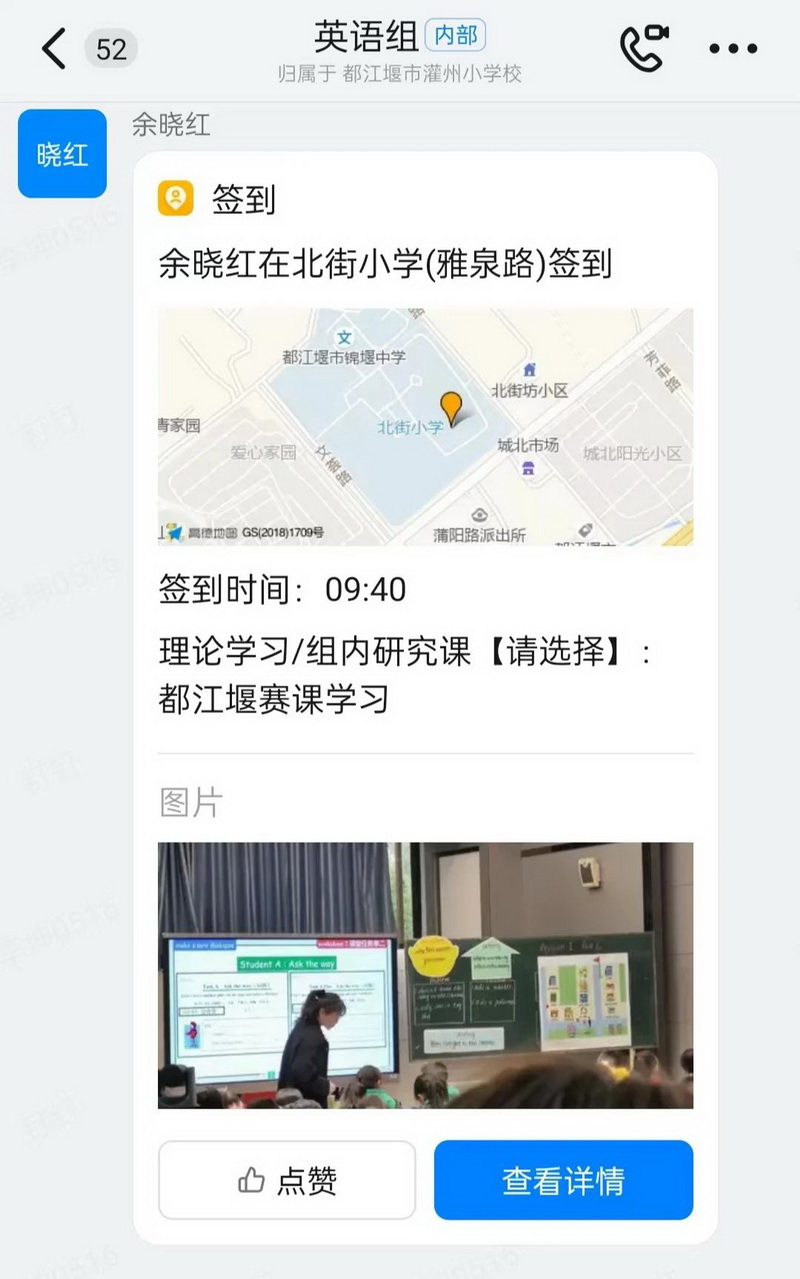View the classroom photo attachment
This screenshot has width=800, height=1279.
[x=425, y=975]
